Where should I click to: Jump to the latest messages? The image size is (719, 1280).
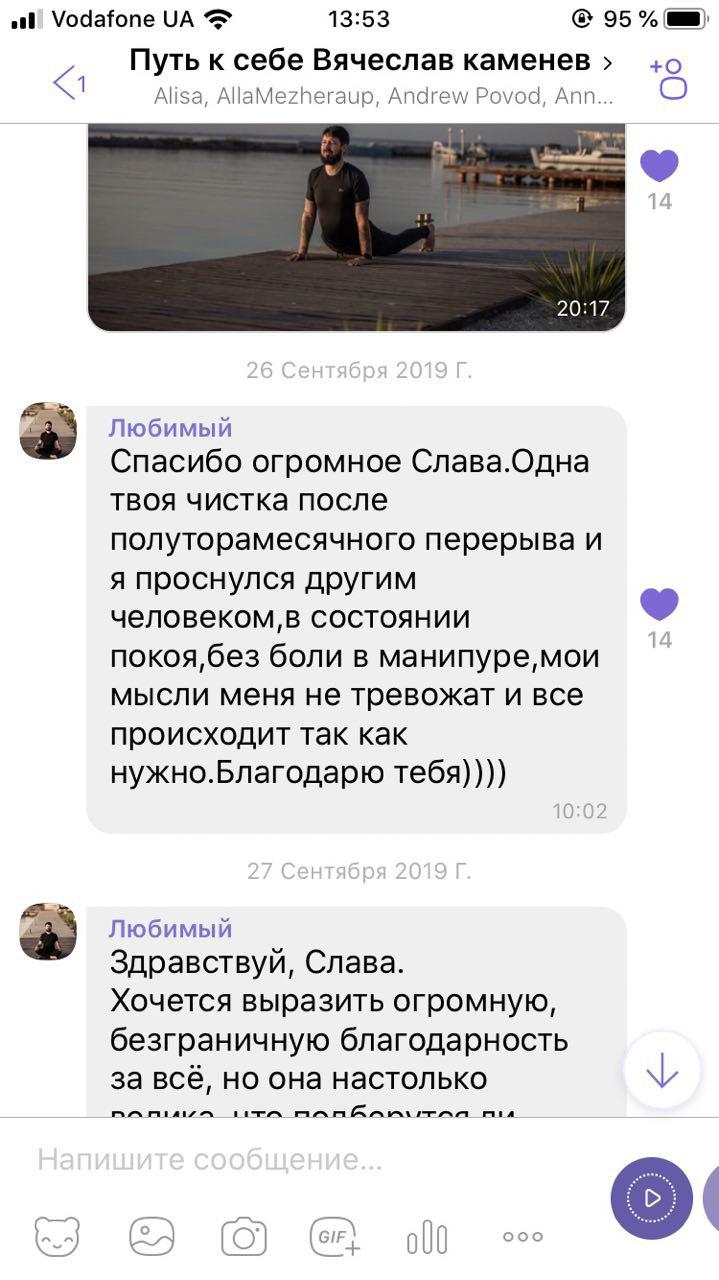click(662, 1070)
